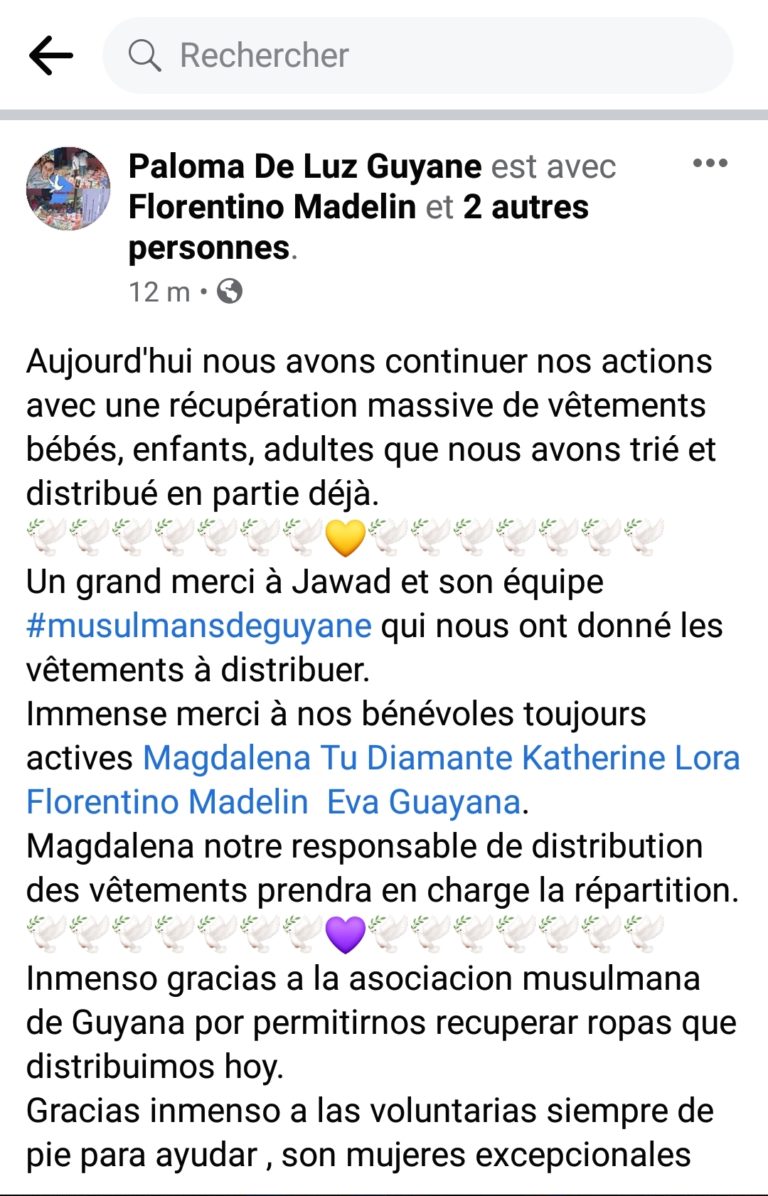Open Florentino Madelin mention in post text

[x=168, y=801]
